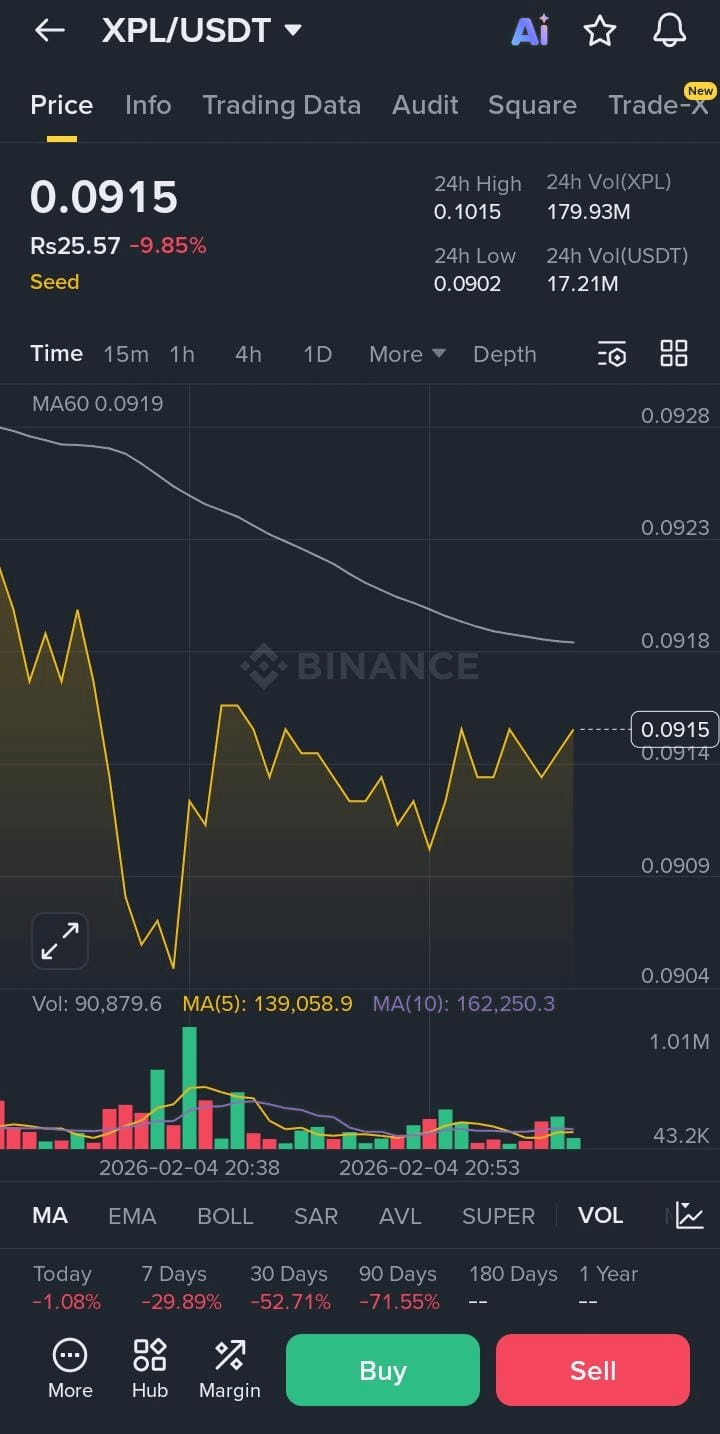Screen dimensions: 720x1434
Task: Switch the chart to Depth view
Action: pyautogui.click(x=504, y=354)
